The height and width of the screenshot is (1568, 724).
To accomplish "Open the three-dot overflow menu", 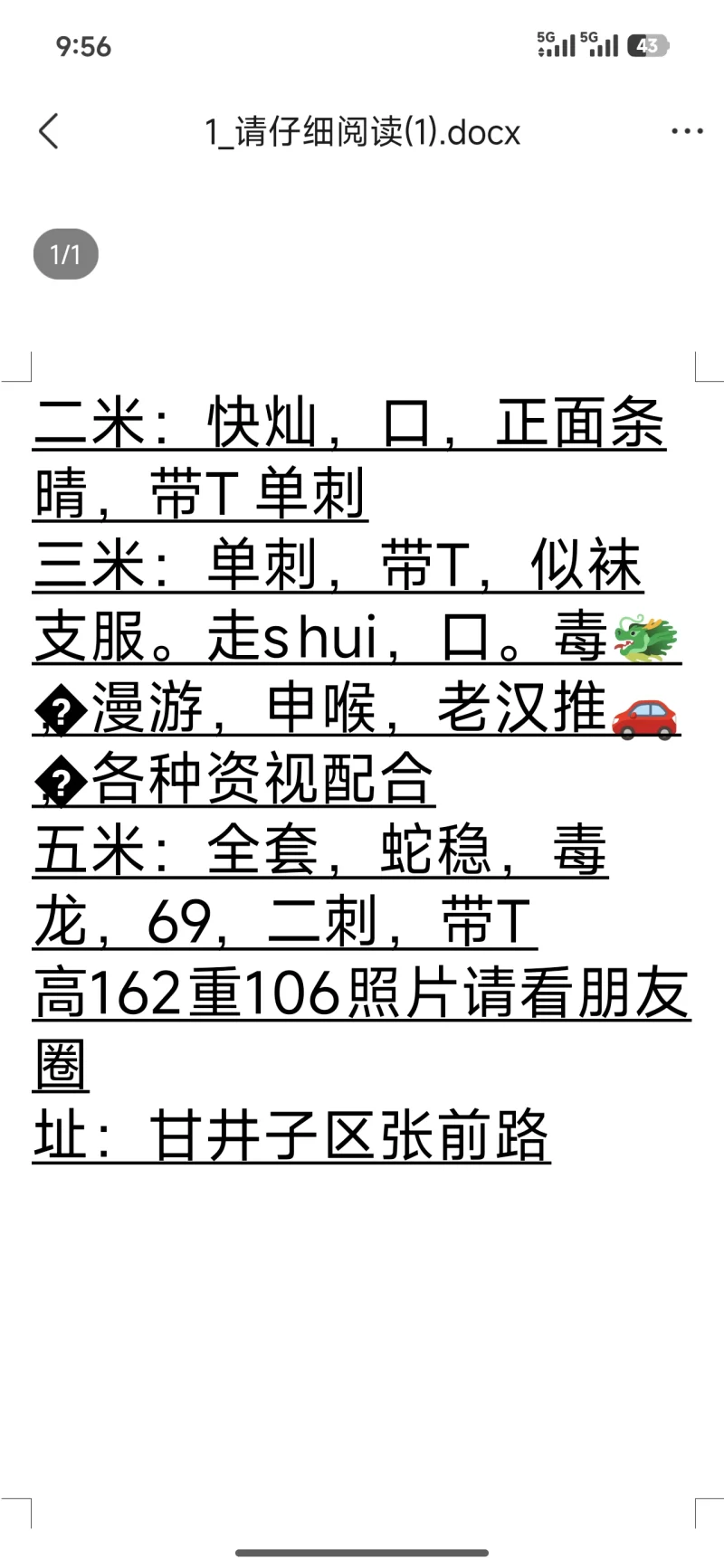I will pyautogui.click(x=687, y=132).
